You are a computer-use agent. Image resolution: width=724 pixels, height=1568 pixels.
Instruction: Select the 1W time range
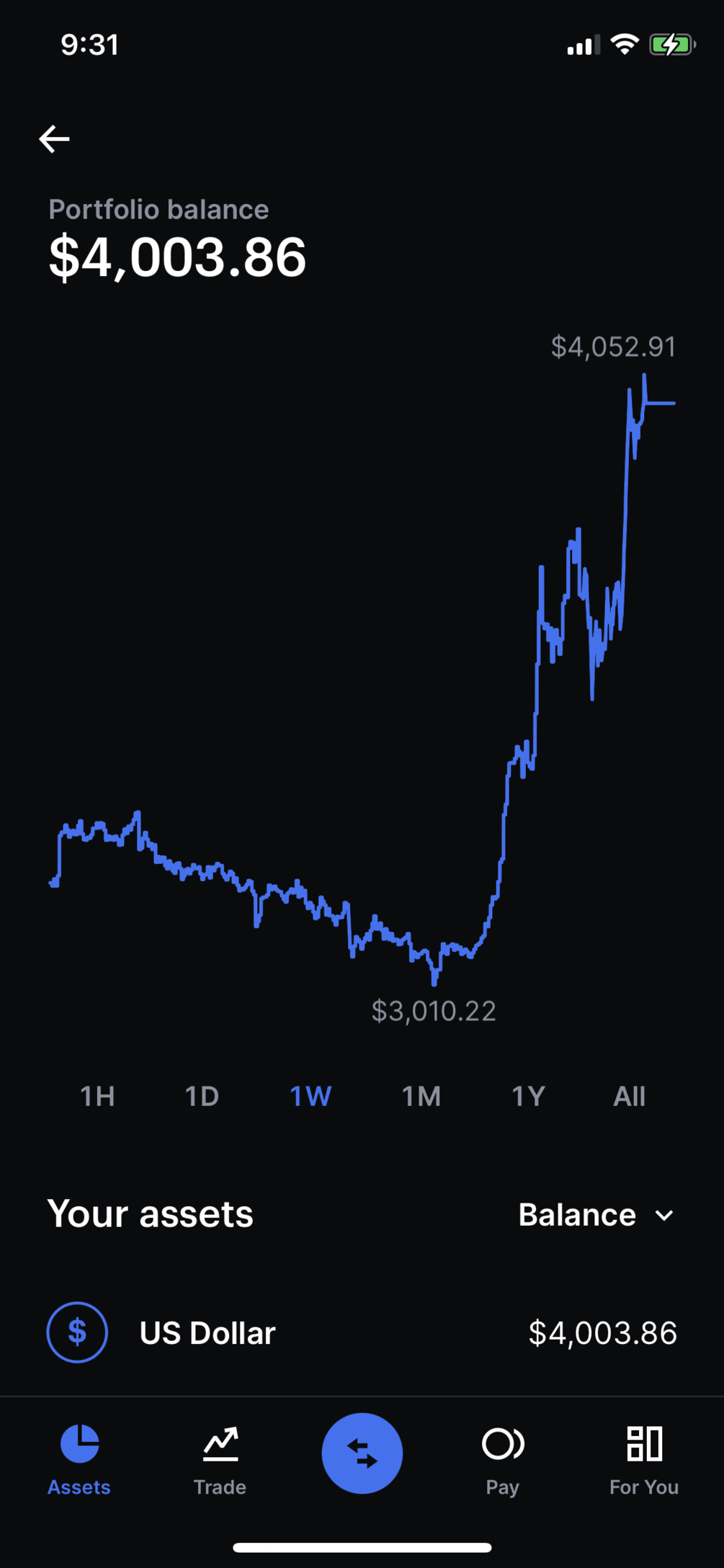tap(310, 1096)
